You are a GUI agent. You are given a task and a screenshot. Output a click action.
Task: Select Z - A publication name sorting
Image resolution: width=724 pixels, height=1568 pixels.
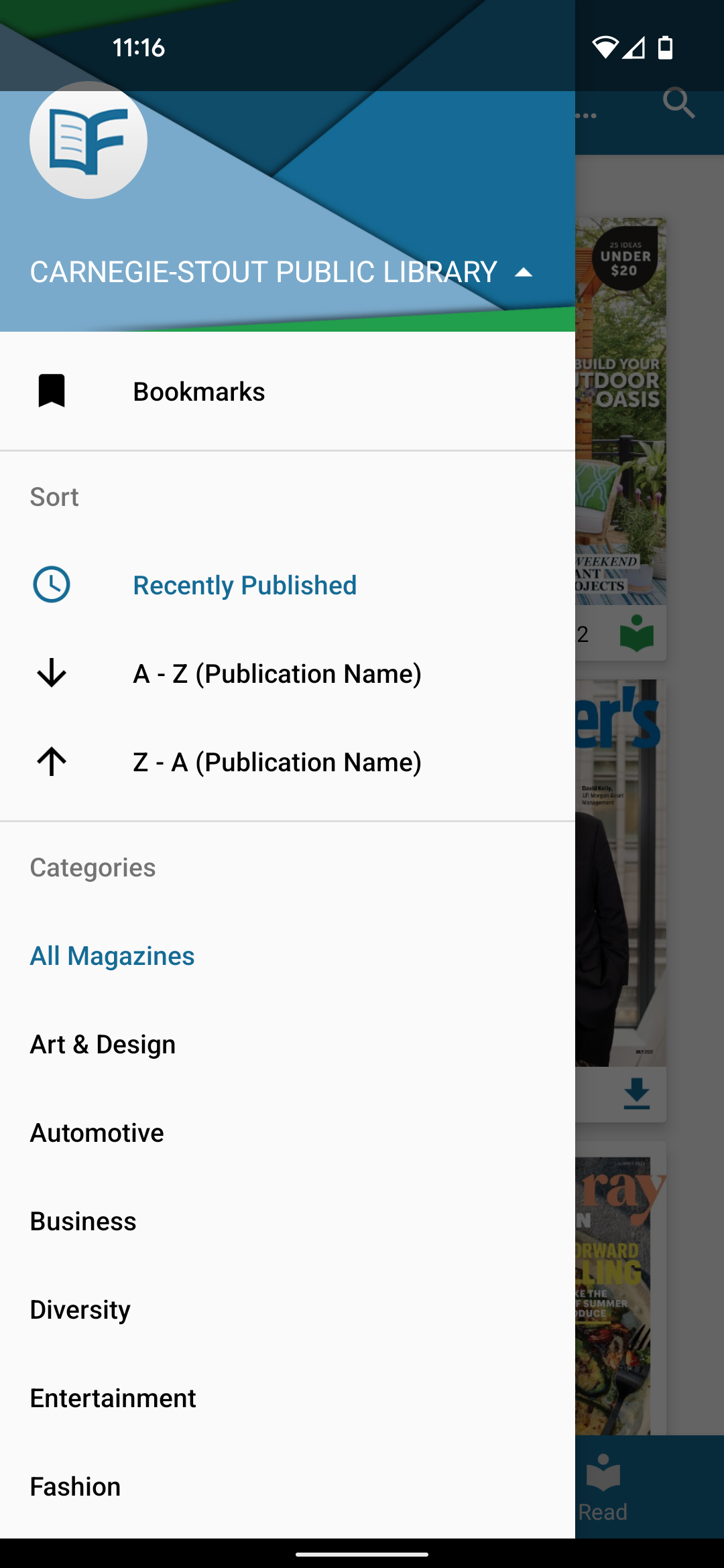278,761
